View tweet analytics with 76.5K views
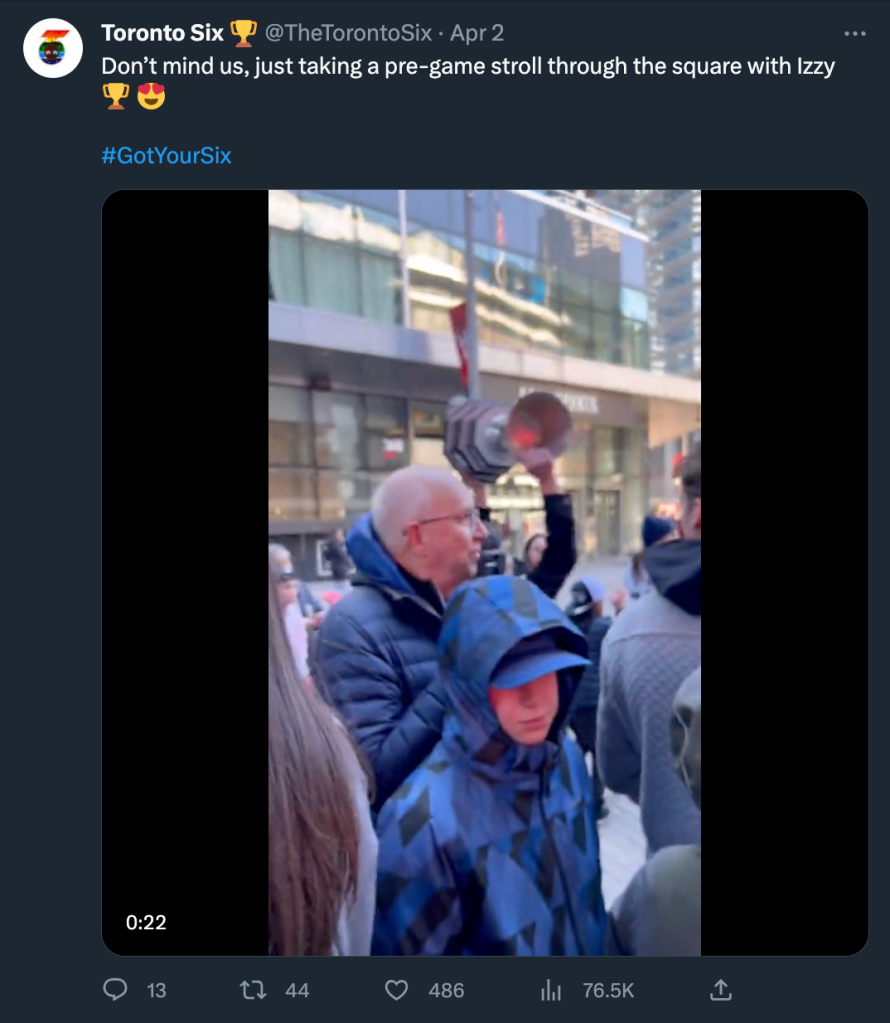This screenshot has width=890, height=1023. [551, 990]
